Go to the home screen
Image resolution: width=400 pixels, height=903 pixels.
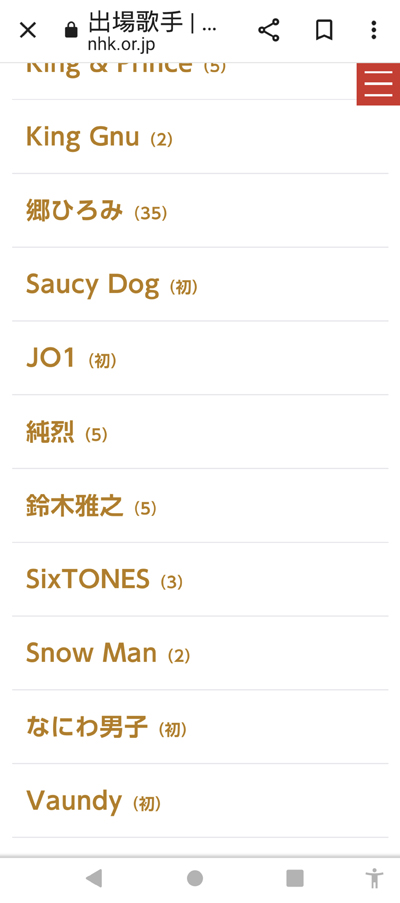pos(195,878)
